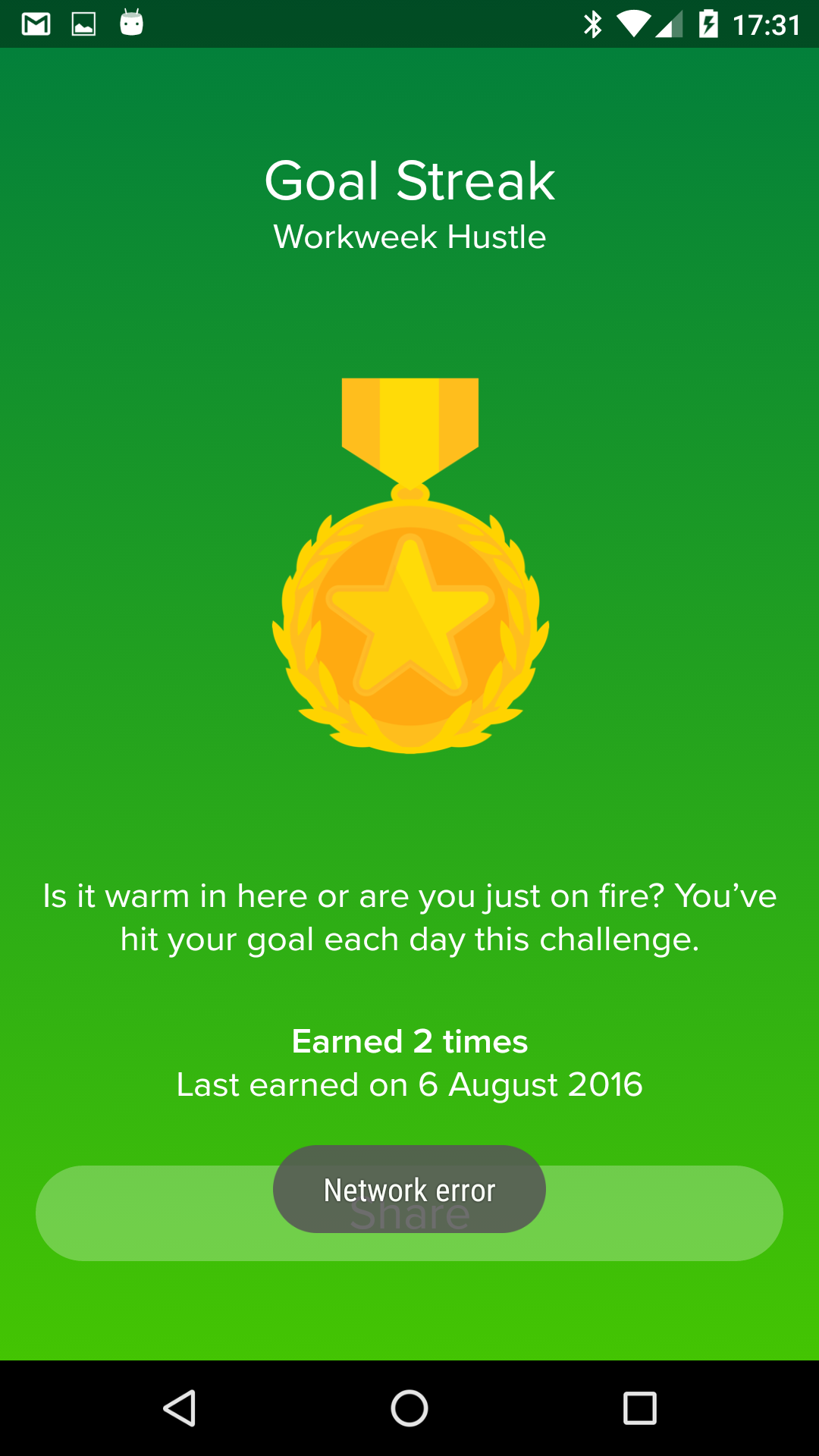Return to the home screen
The height and width of the screenshot is (1456, 819).
[409, 1408]
